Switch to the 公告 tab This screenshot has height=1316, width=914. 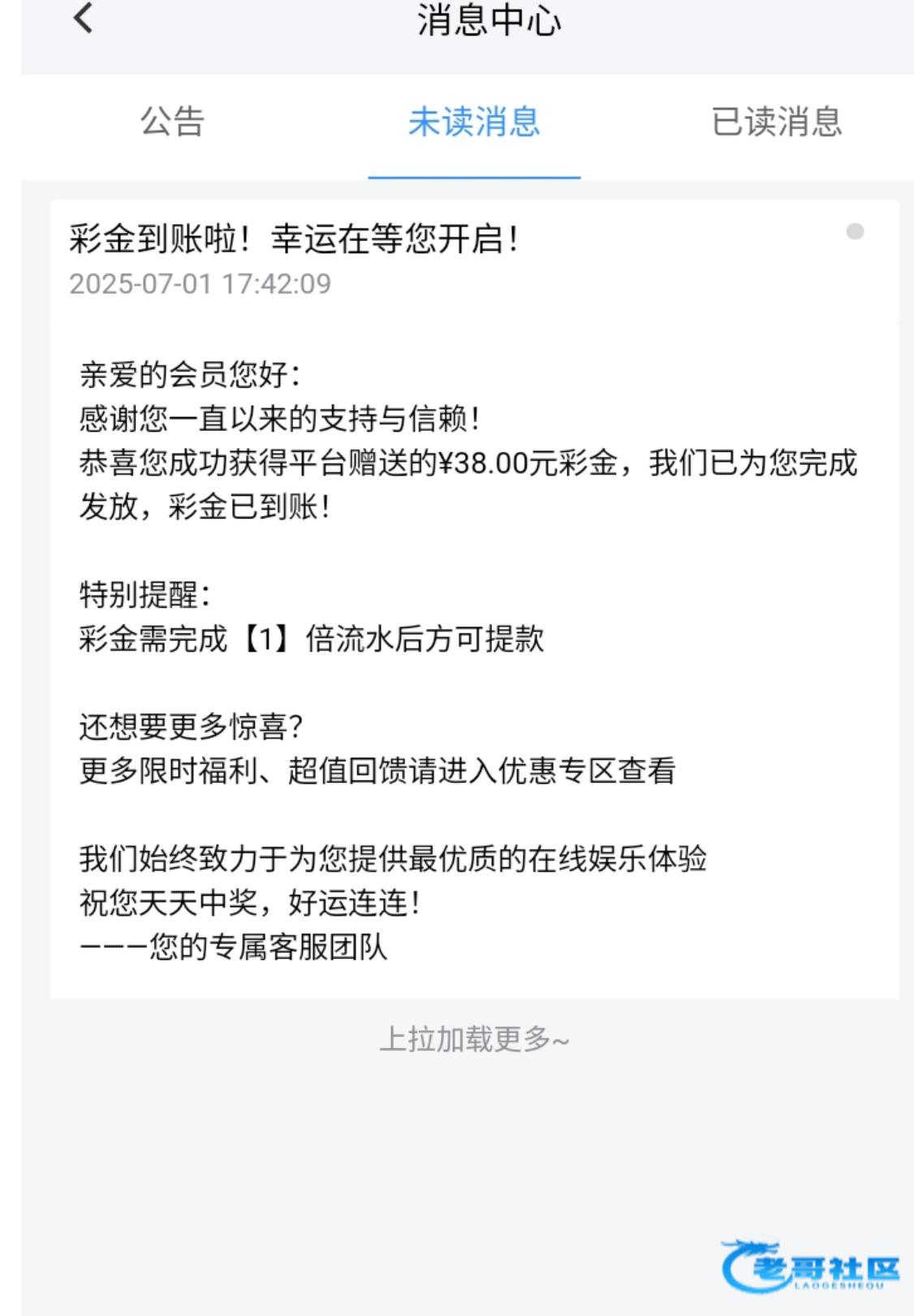click(x=172, y=122)
